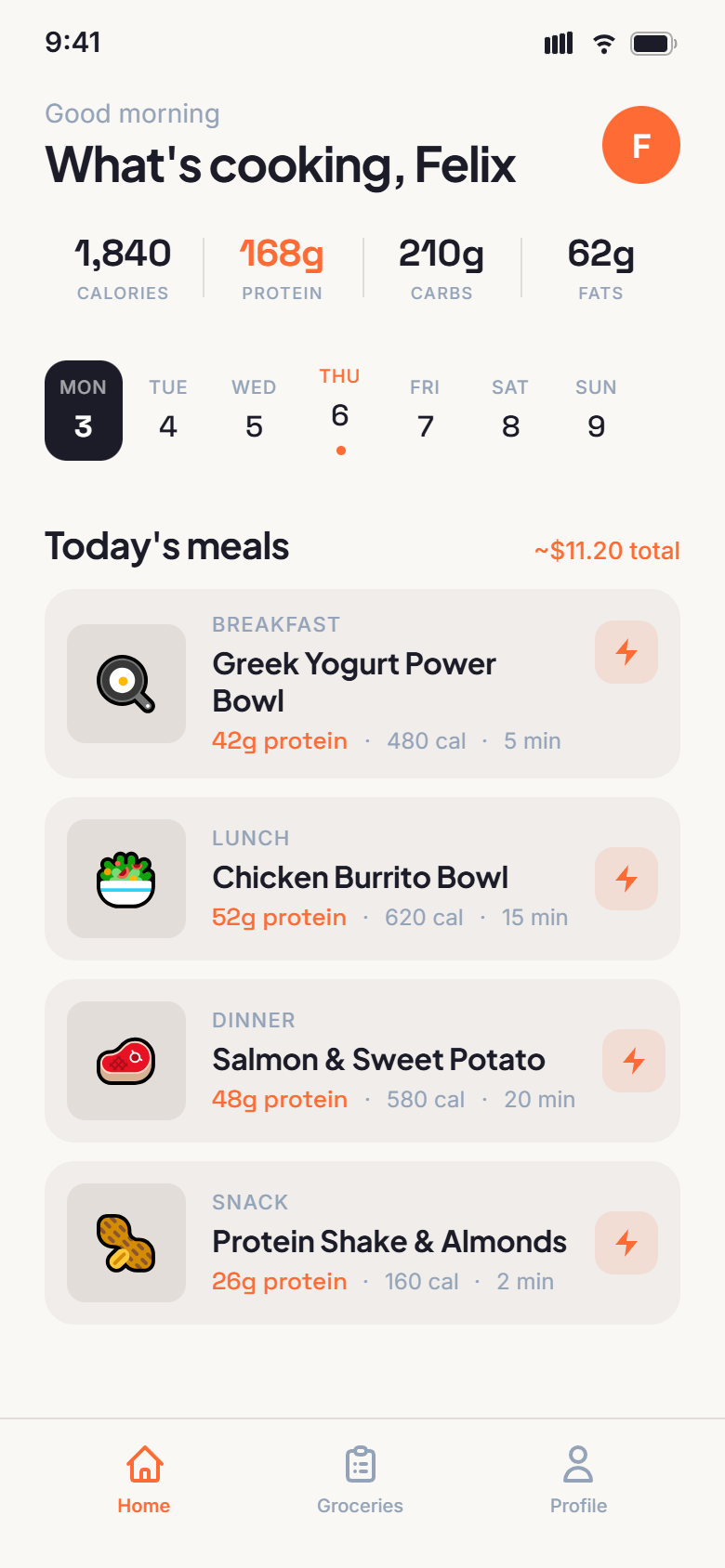Tap Felix's orange avatar circle
This screenshot has width=725, height=1568.
coord(641,145)
